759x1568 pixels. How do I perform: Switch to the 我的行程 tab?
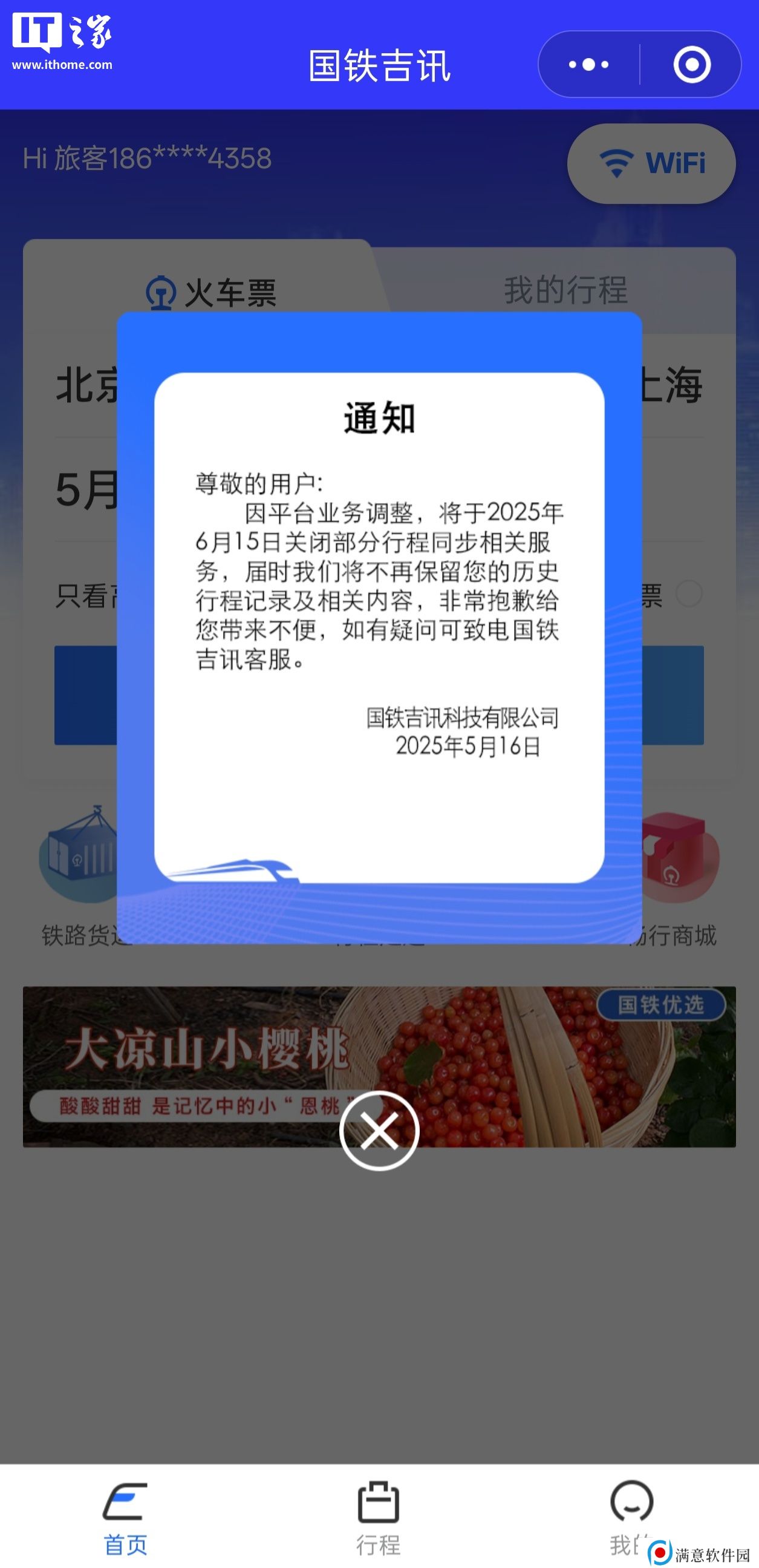coord(565,290)
